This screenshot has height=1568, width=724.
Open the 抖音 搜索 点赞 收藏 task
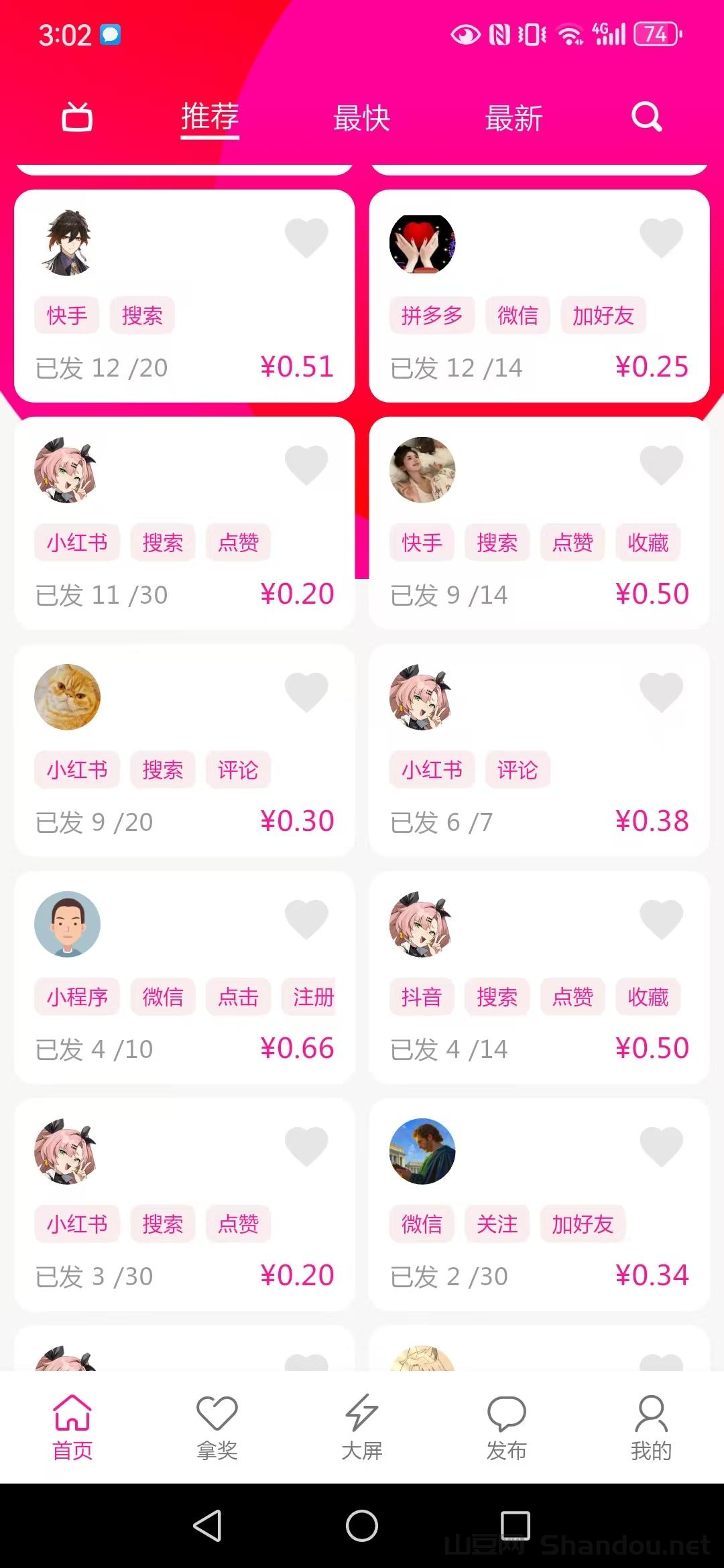tap(539, 978)
